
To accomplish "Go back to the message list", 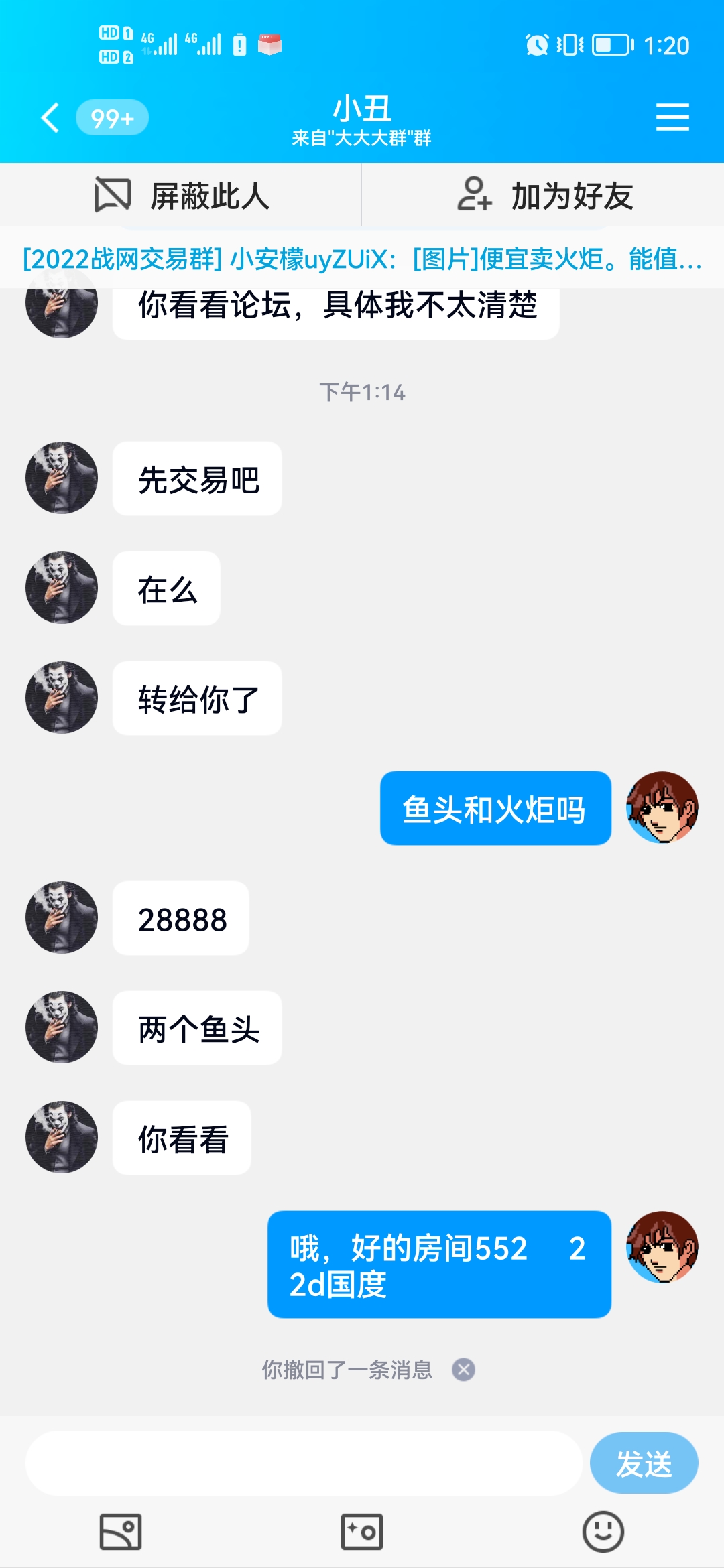I will click(51, 118).
